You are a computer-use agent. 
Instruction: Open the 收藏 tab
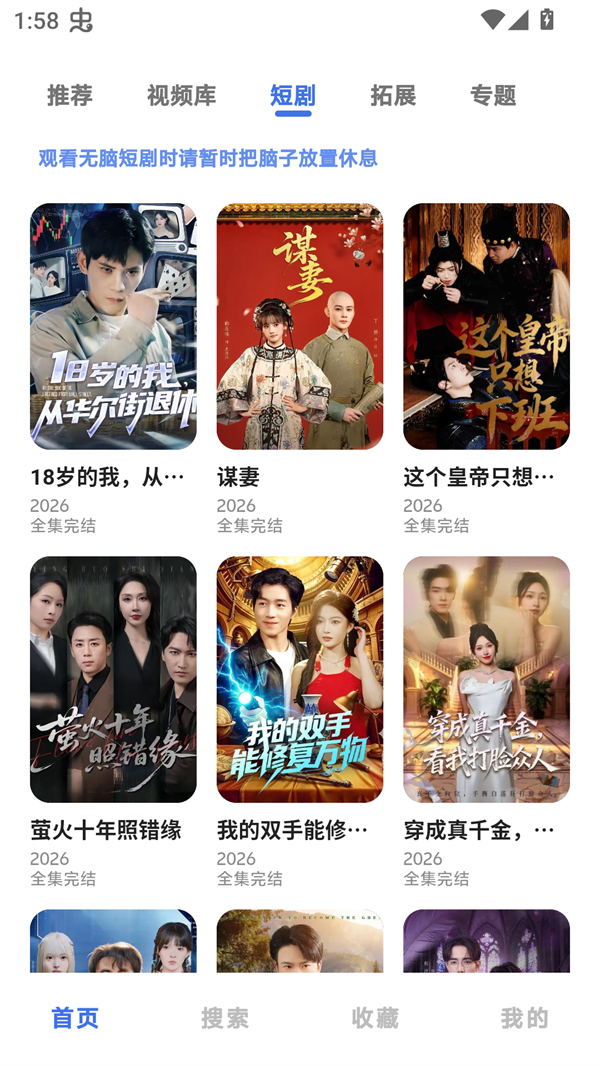[x=375, y=1017]
